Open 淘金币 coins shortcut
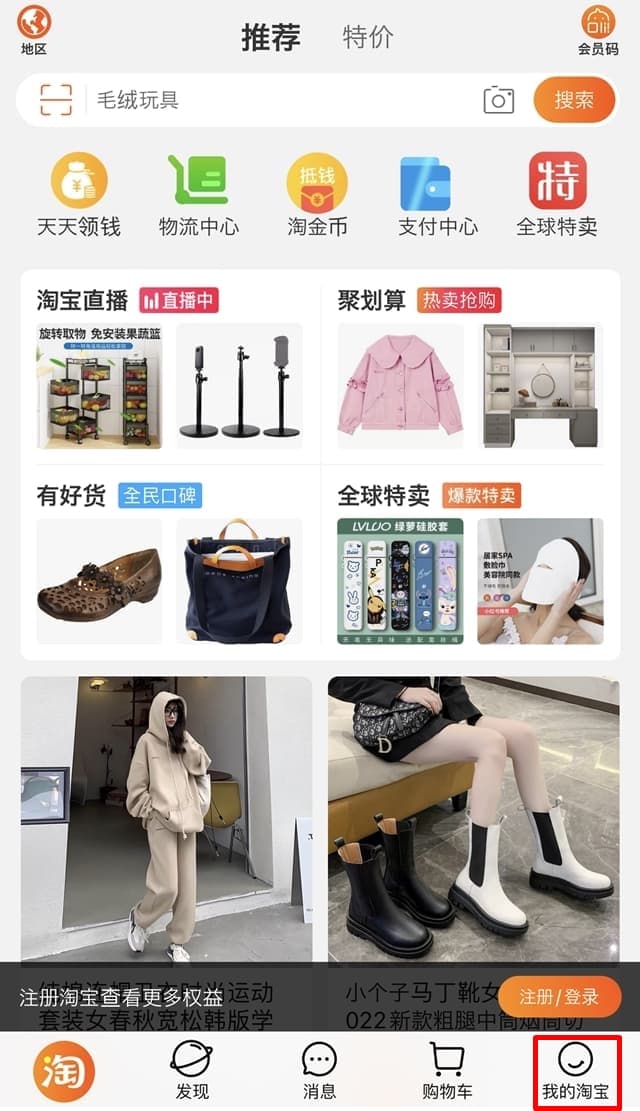Image resolution: width=640 pixels, height=1111 pixels. pyautogui.click(x=317, y=196)
